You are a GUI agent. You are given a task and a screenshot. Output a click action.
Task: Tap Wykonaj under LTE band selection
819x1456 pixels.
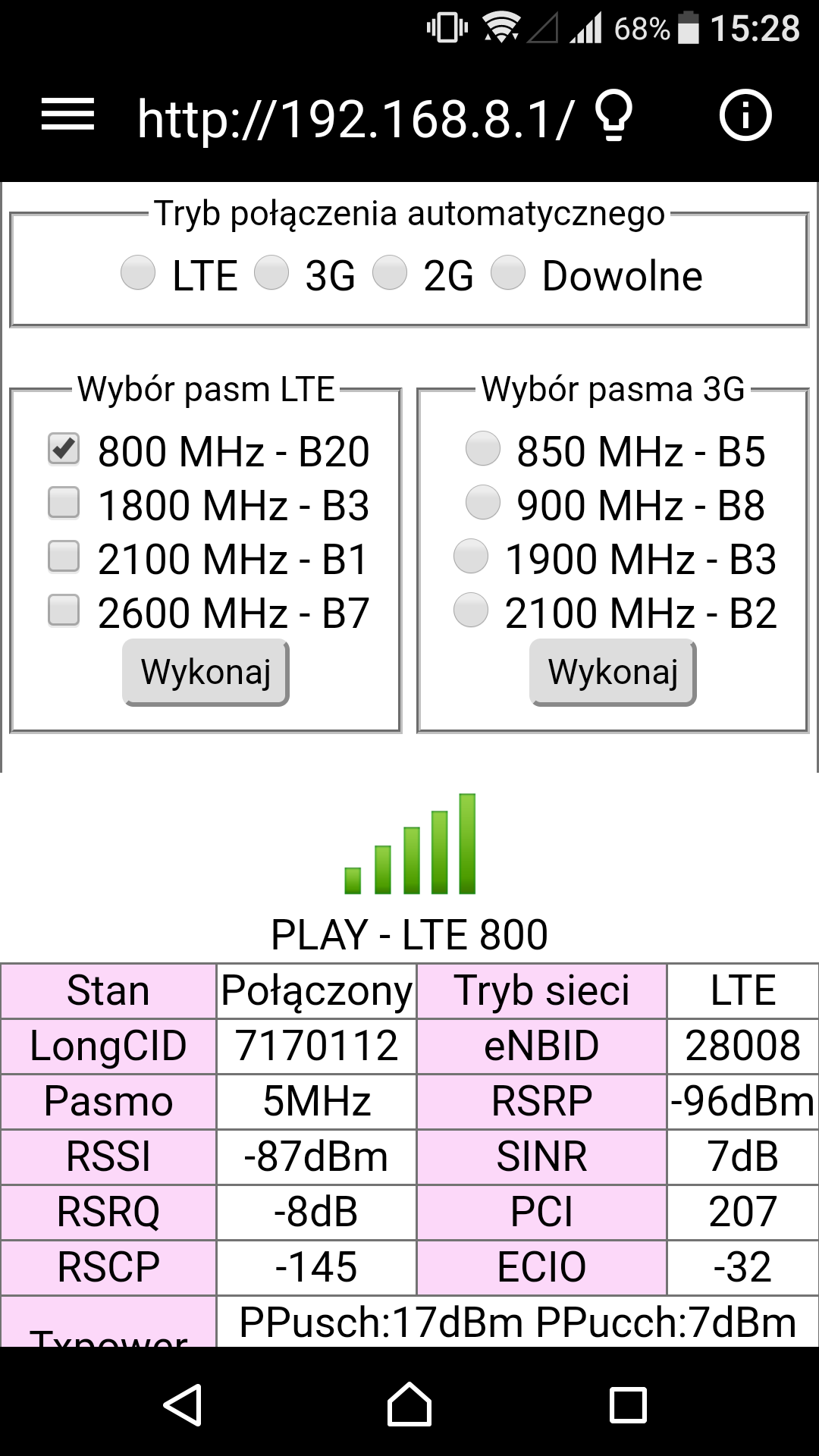[206, 673]
